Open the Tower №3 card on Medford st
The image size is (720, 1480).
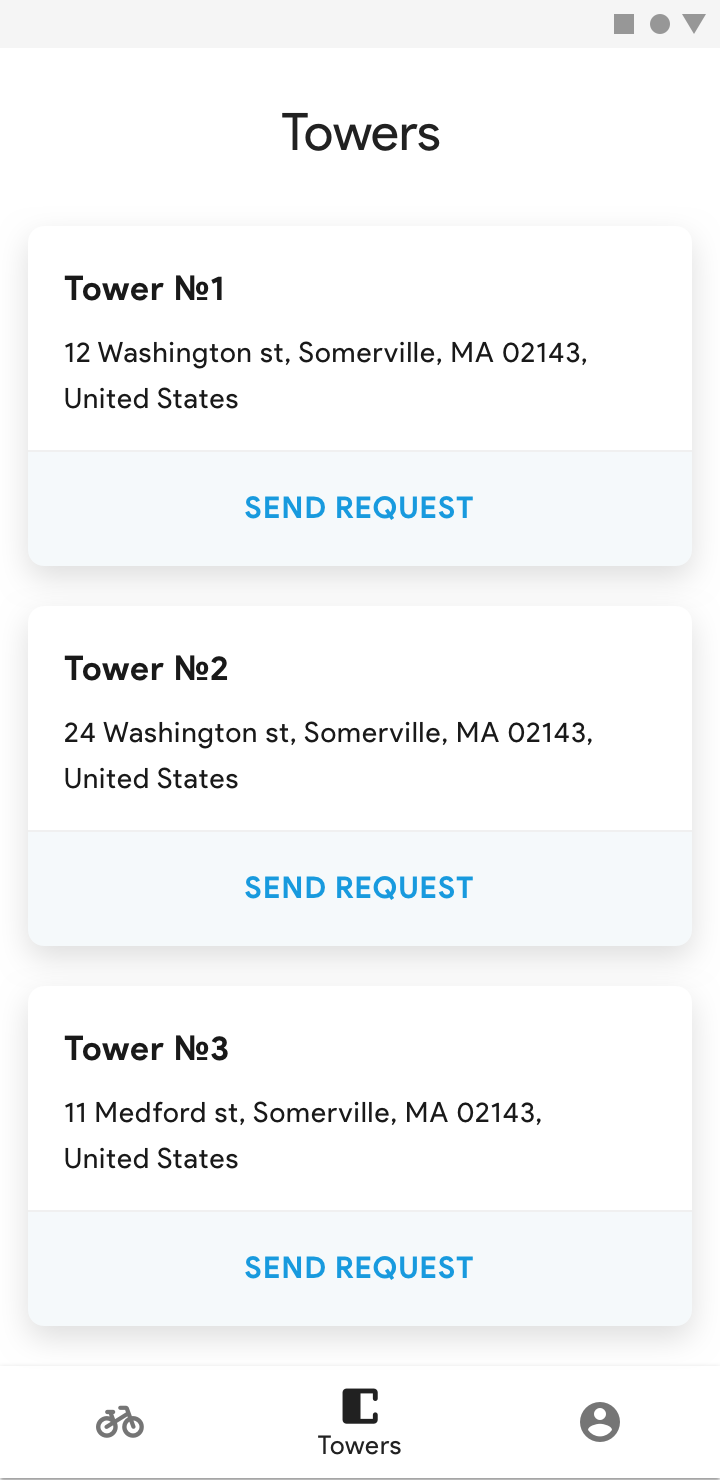click(x=360, y=1099)
